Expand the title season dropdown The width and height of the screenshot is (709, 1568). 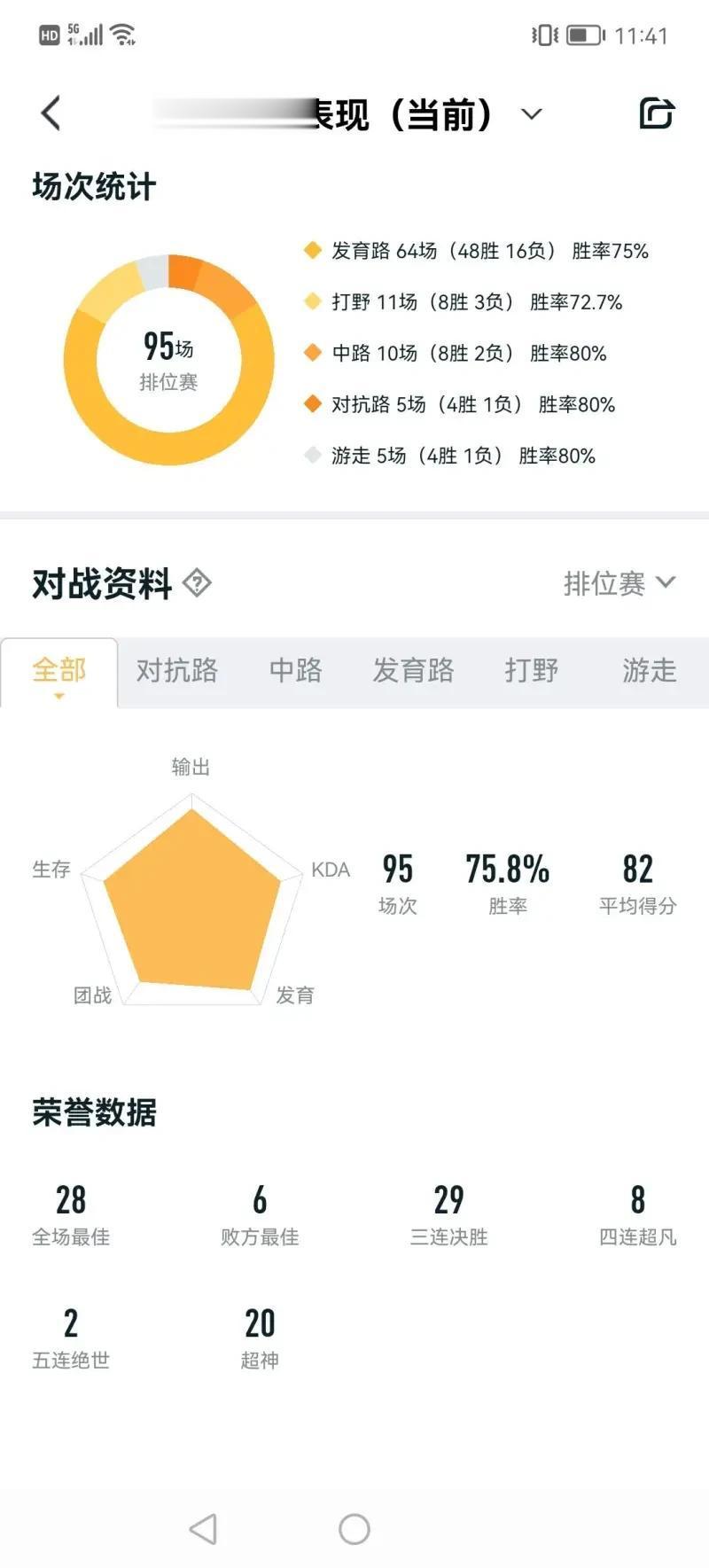[x=531, y=114]
